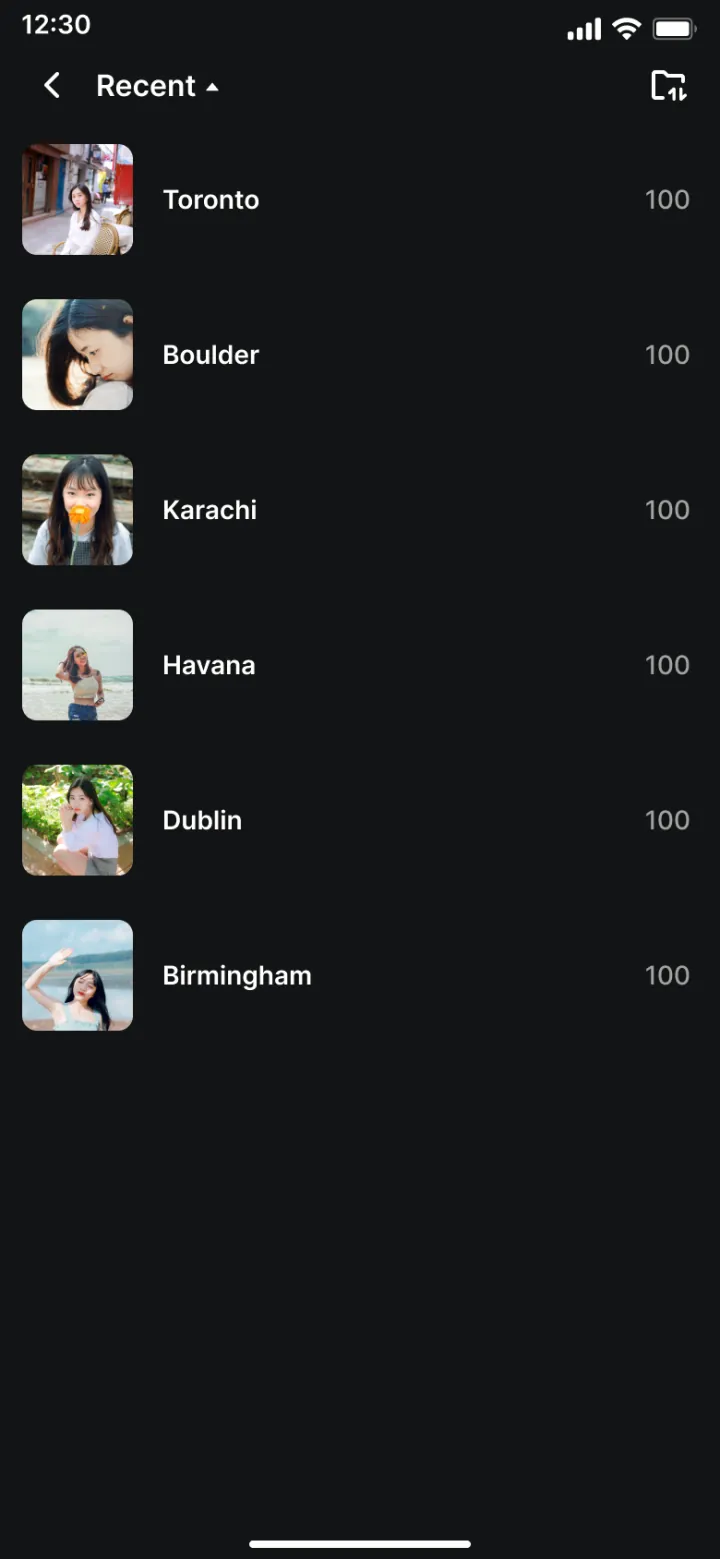Tap the folder sort icon
720x1559 pixels.
click(668, 86)
